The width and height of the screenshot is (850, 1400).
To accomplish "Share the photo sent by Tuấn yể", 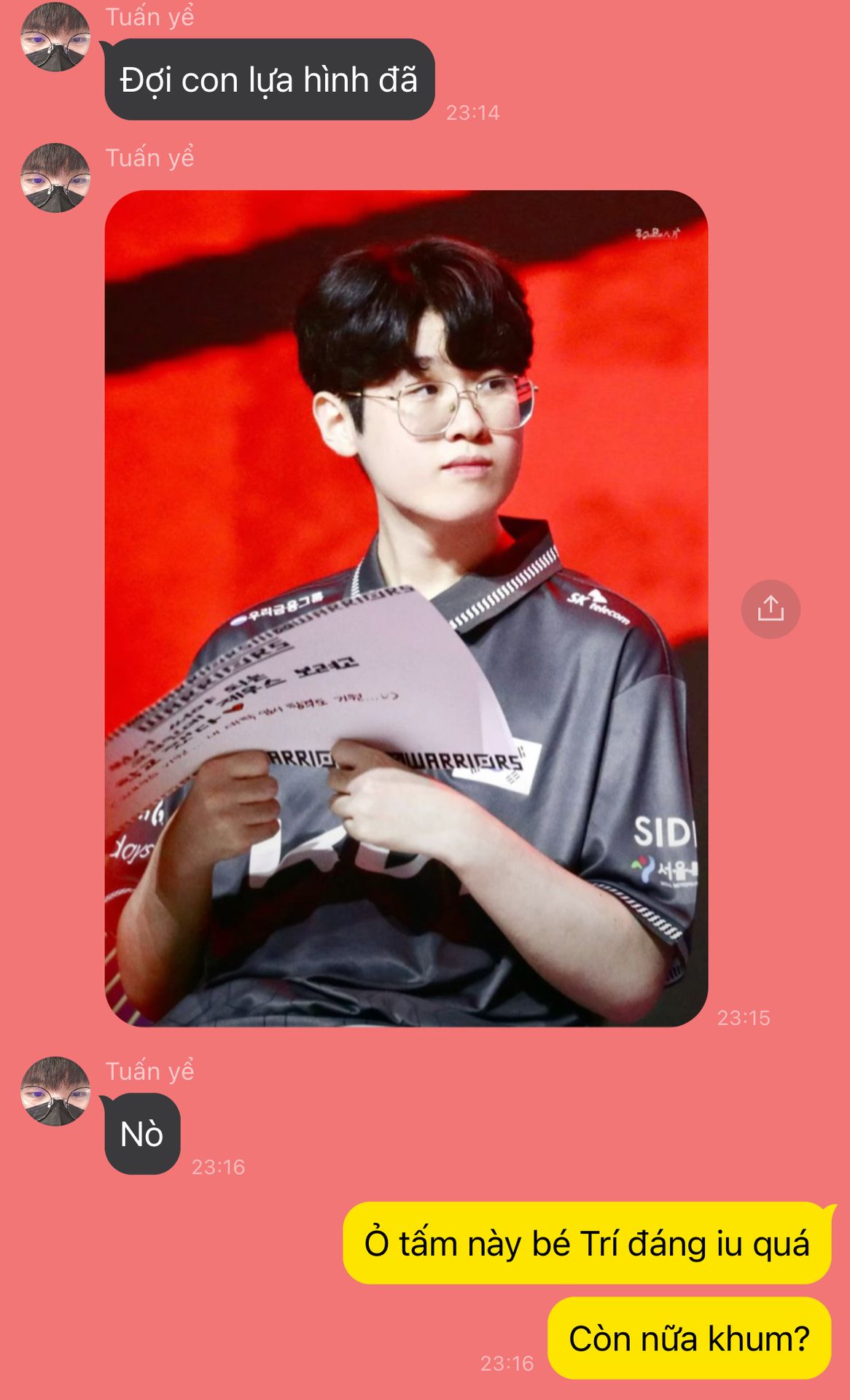I will [771, 609].
